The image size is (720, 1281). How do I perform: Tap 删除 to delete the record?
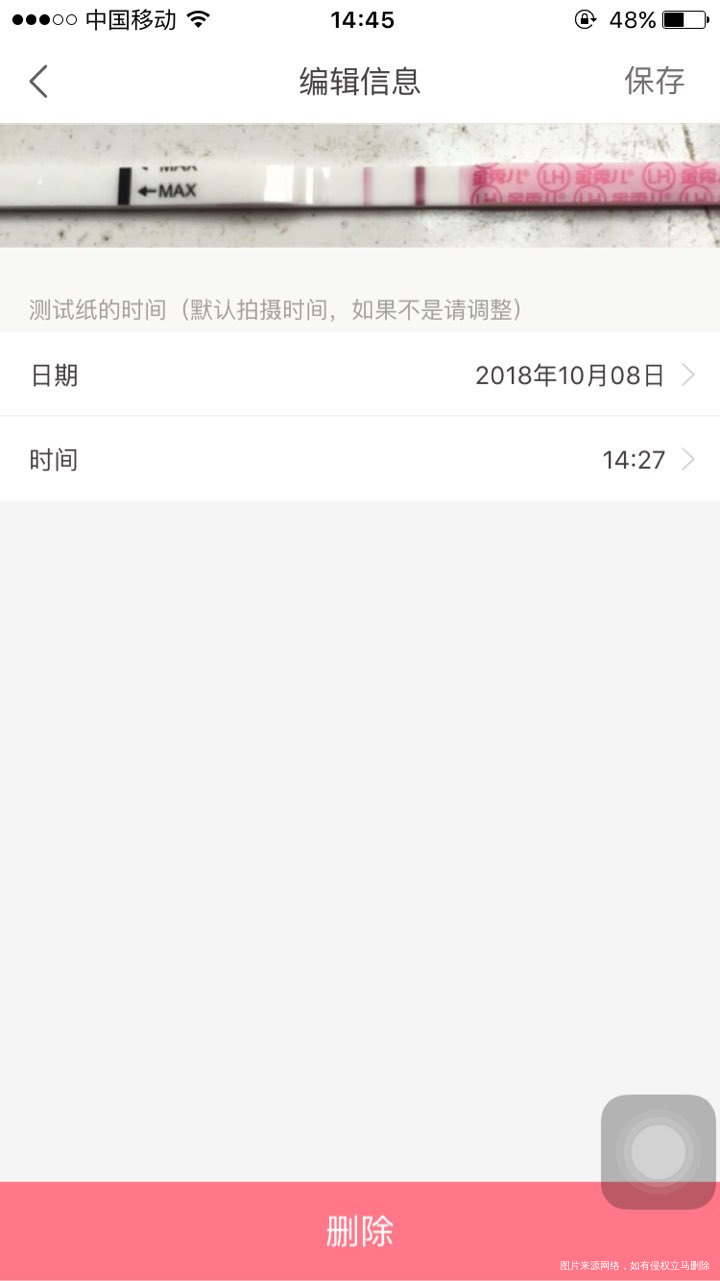[359, 1228]
